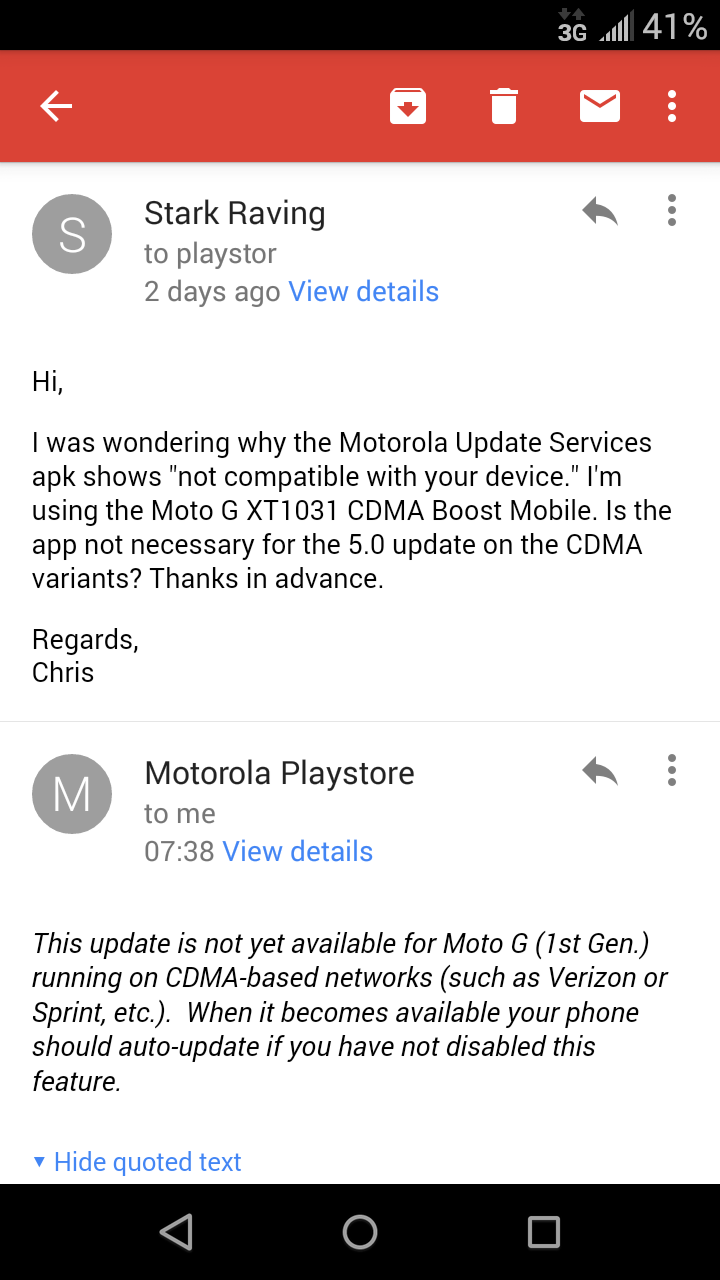
Task: Open more options for Stark Raving's message
Action: pyautogui.click(x=672, y=211)
